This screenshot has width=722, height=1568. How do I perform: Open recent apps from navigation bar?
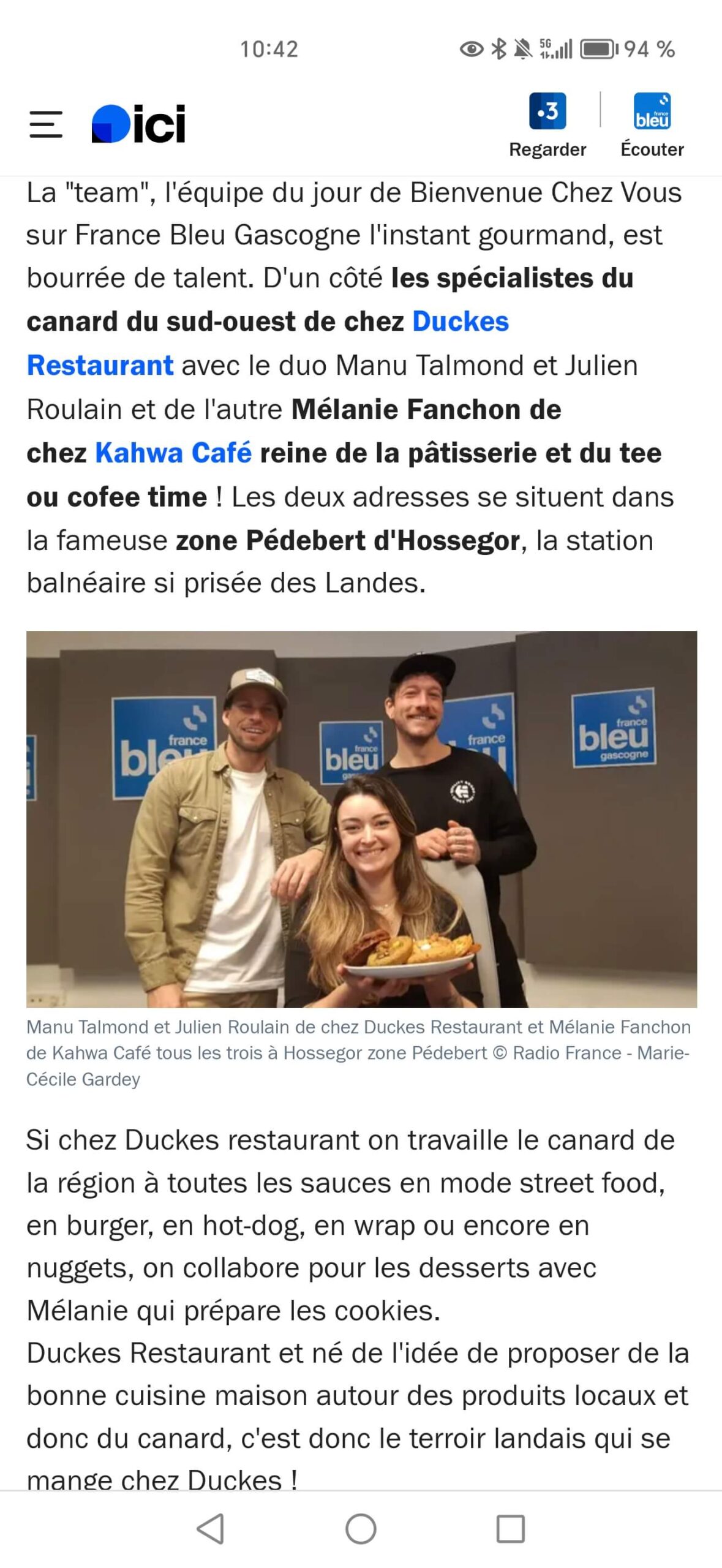pyautogui.click(x=511, y=1529)
